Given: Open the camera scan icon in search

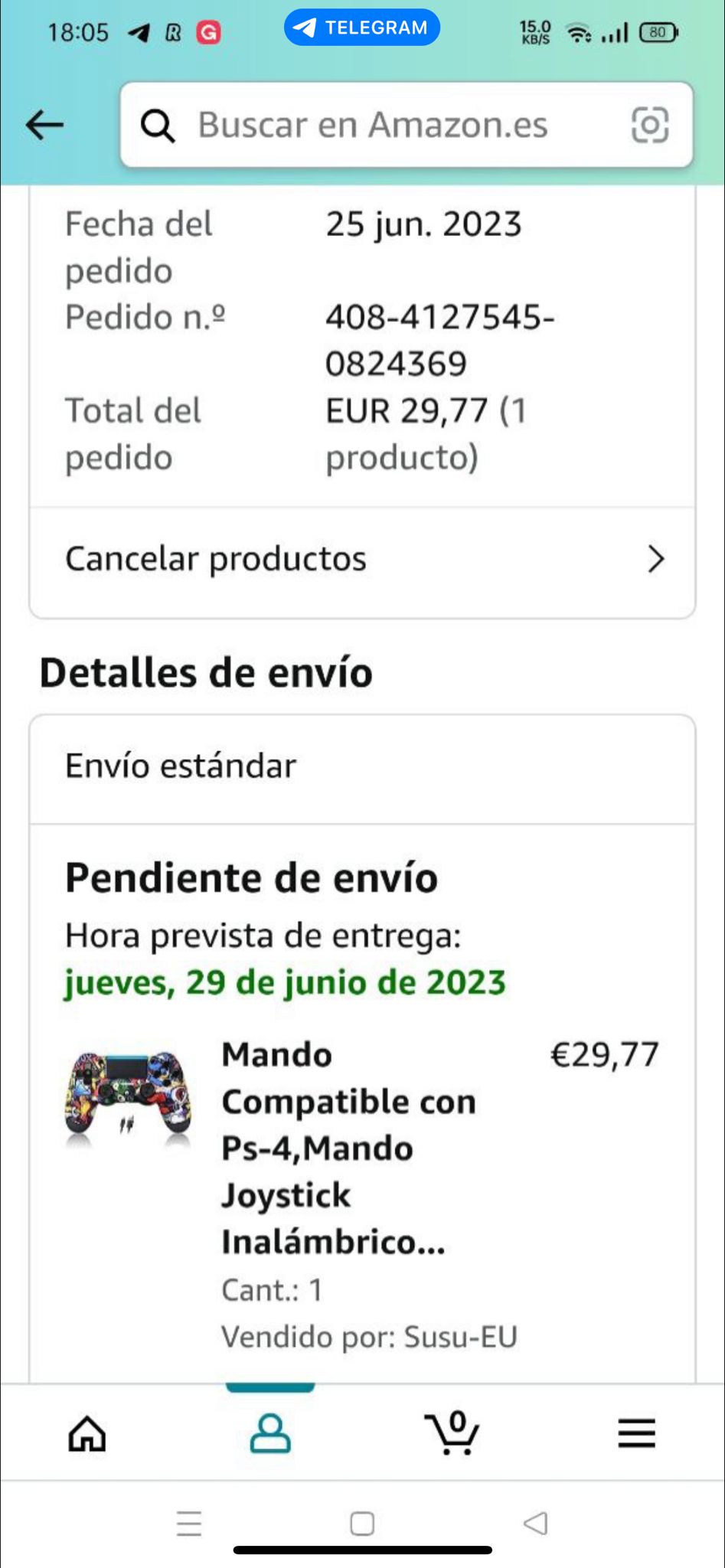Looking at the screenshot, I should point(649,125).
